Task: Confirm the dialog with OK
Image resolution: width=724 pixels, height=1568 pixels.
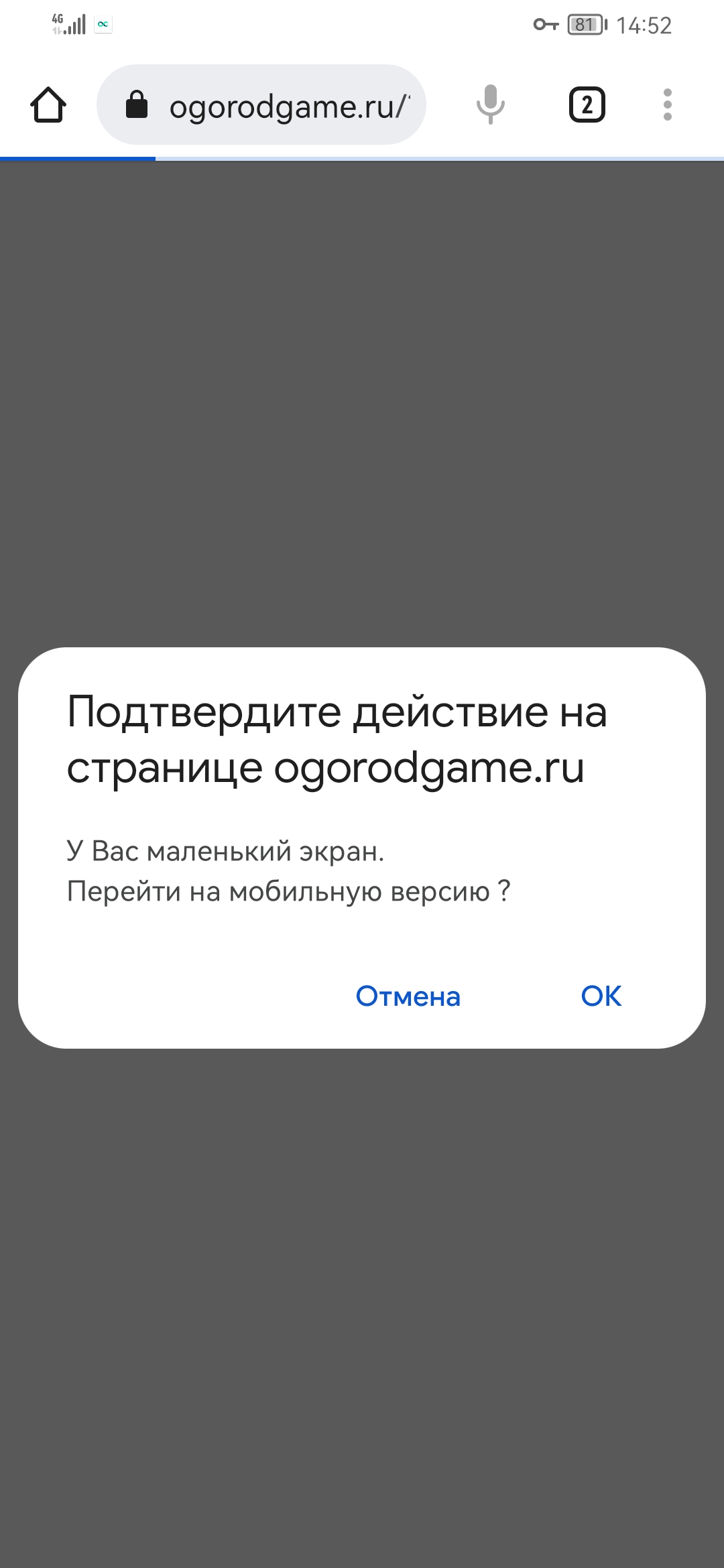Action: click(601, 996)
